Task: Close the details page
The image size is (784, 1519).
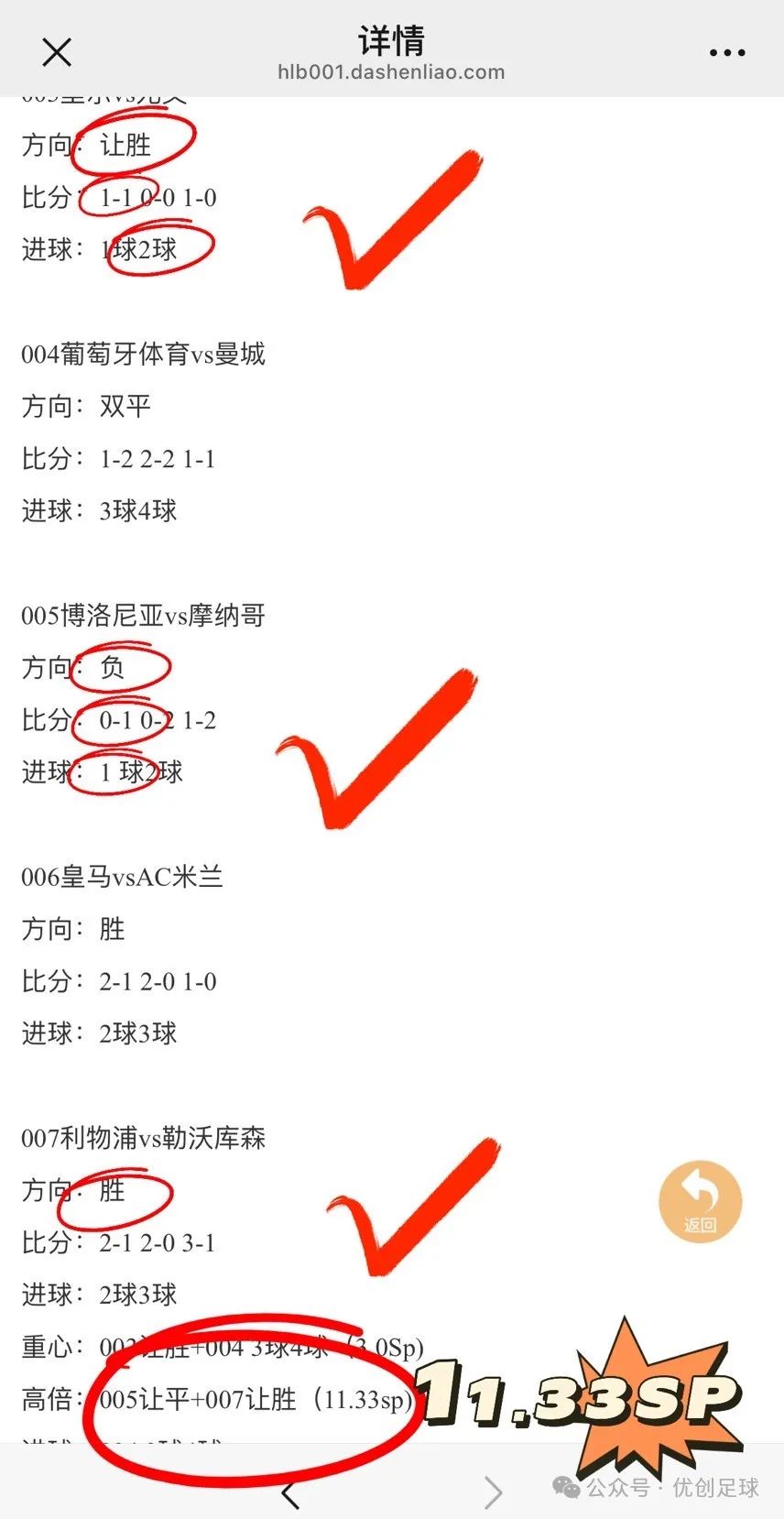Action: [x=57, y=52]
